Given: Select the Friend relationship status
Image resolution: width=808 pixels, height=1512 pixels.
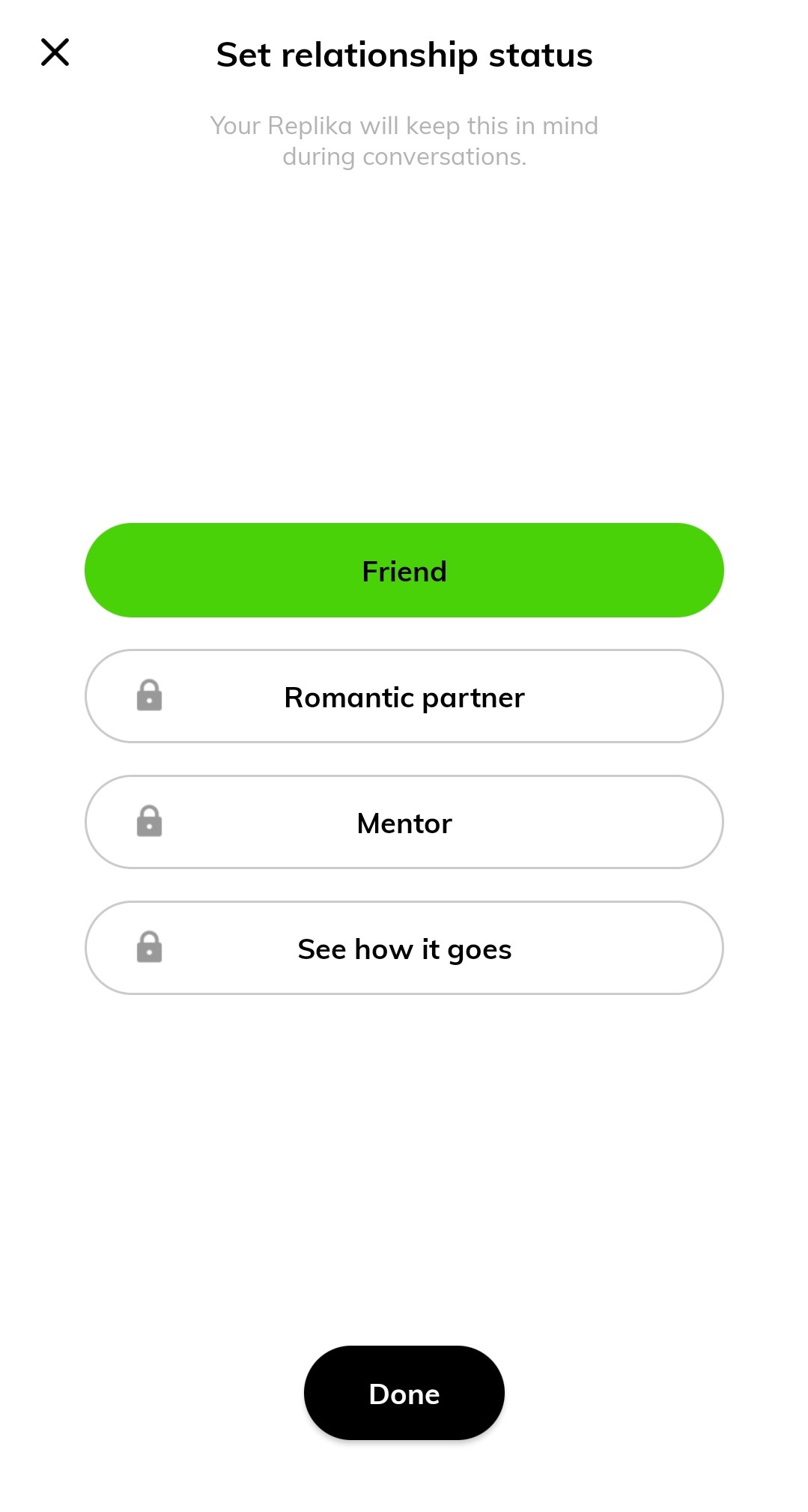Looking at the screenshot, I should (404, 571).
